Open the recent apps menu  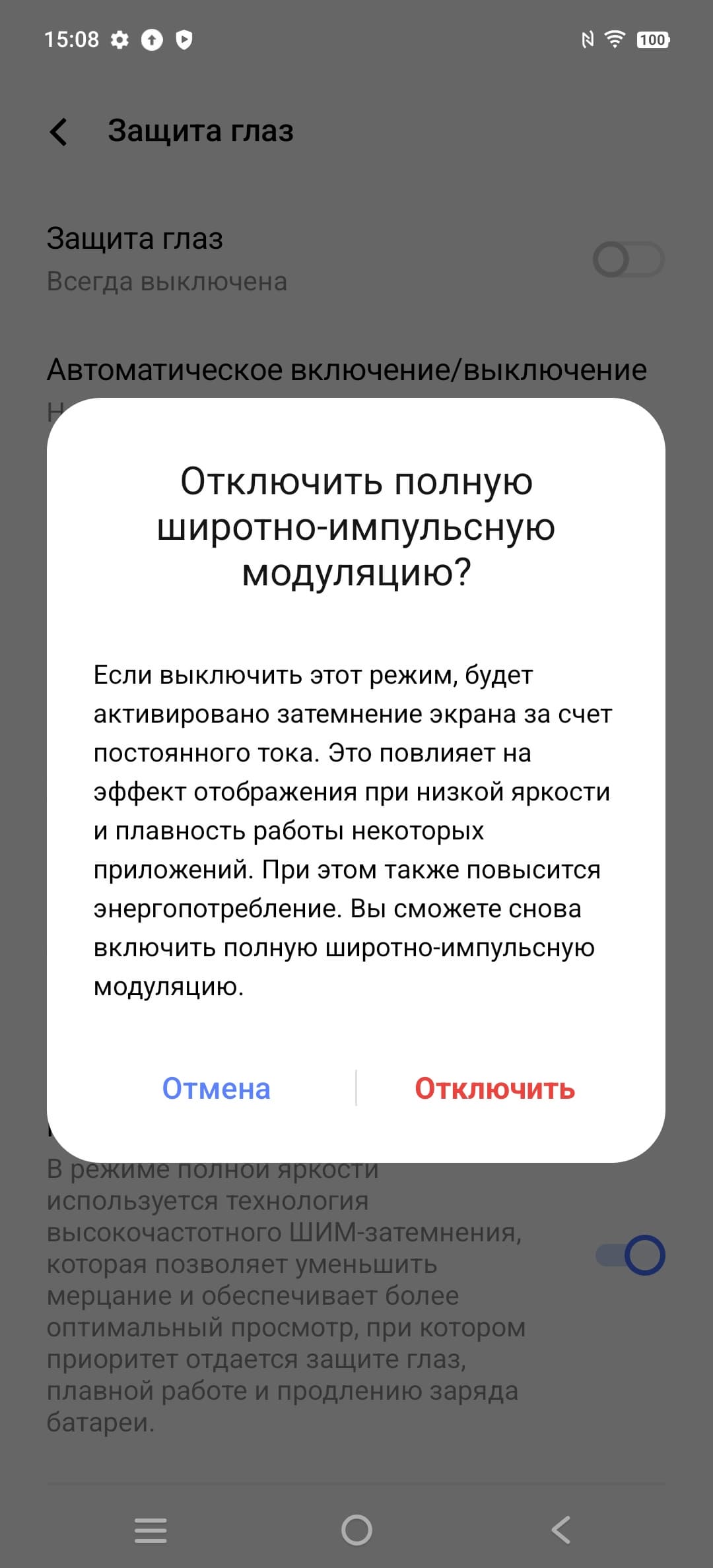click(x=151, y=1529)
